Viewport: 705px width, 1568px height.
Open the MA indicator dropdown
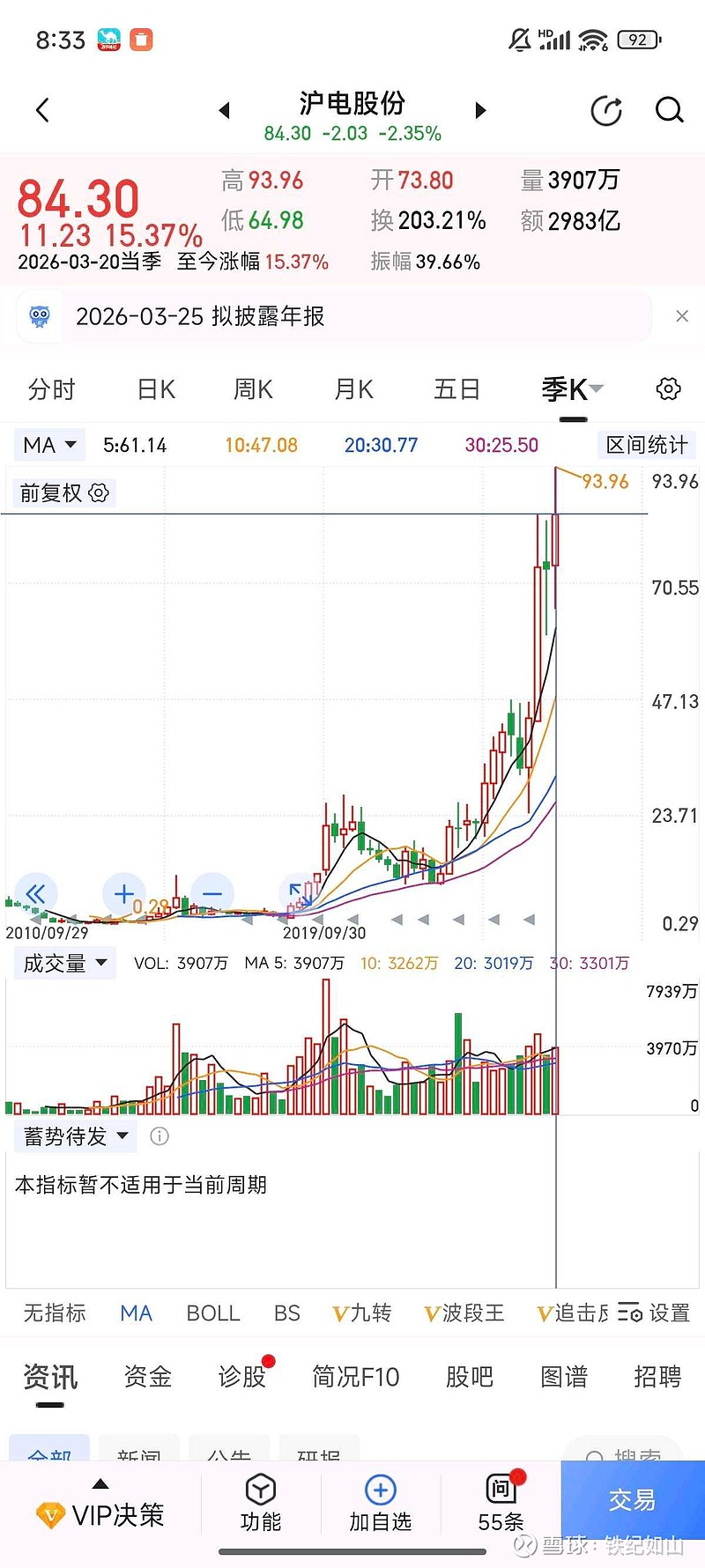point(49,445)
